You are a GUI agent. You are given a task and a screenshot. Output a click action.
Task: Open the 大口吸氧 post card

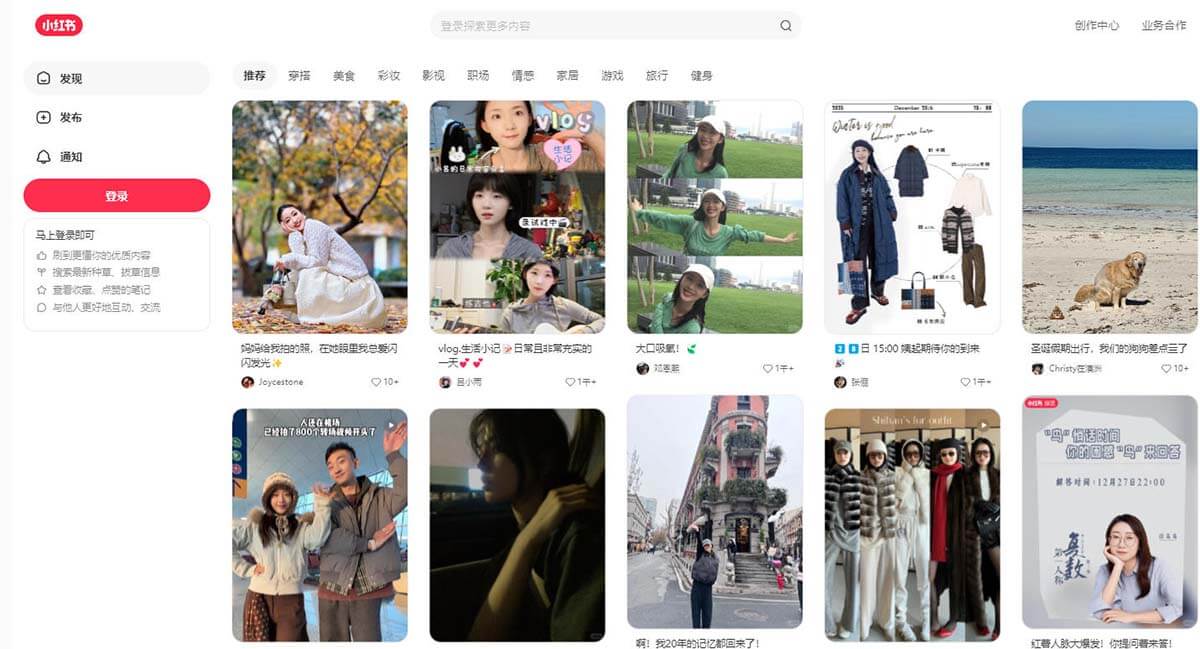click(x=715, y=217)
